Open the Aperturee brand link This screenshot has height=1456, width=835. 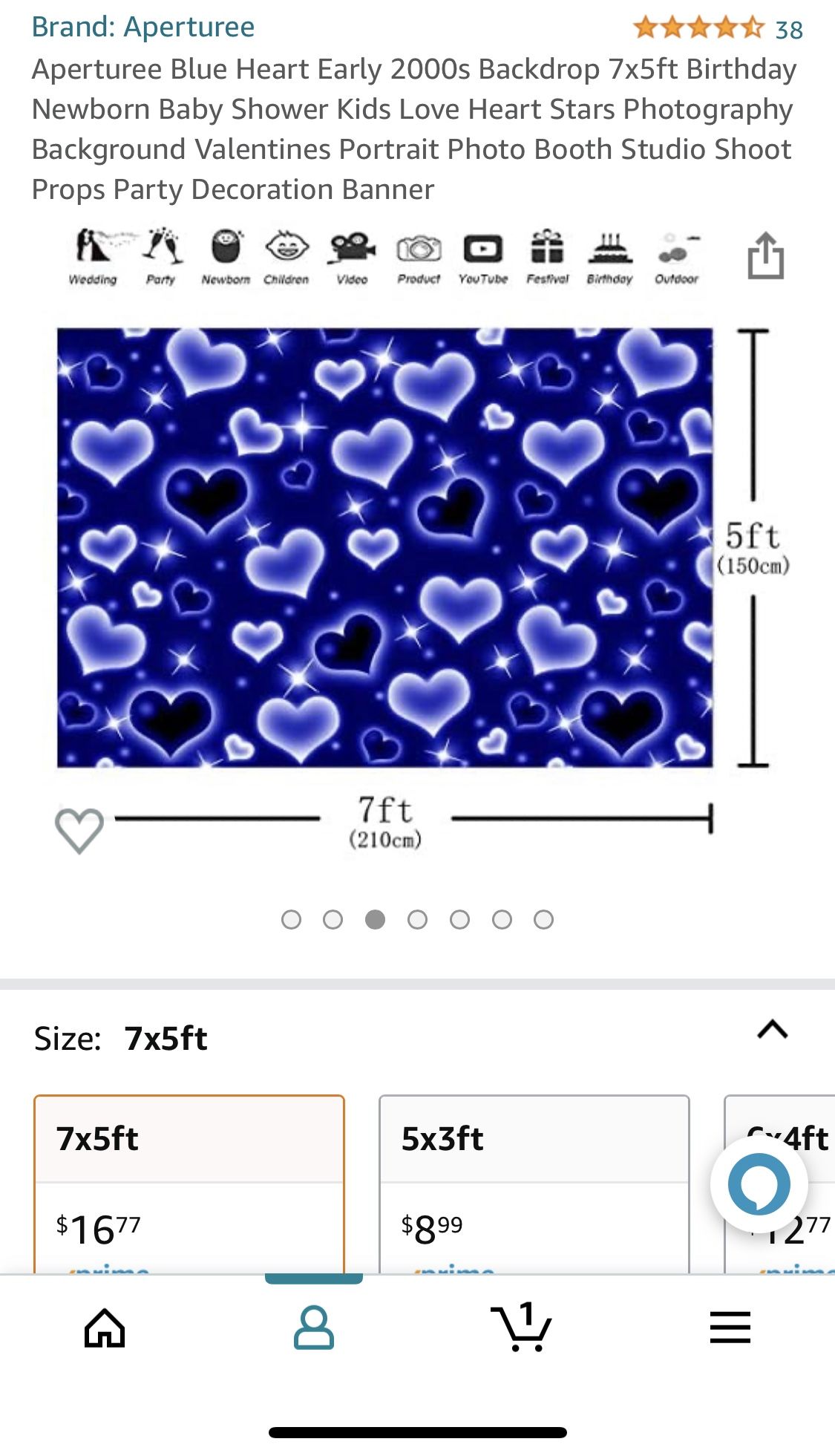pos(143,27)
